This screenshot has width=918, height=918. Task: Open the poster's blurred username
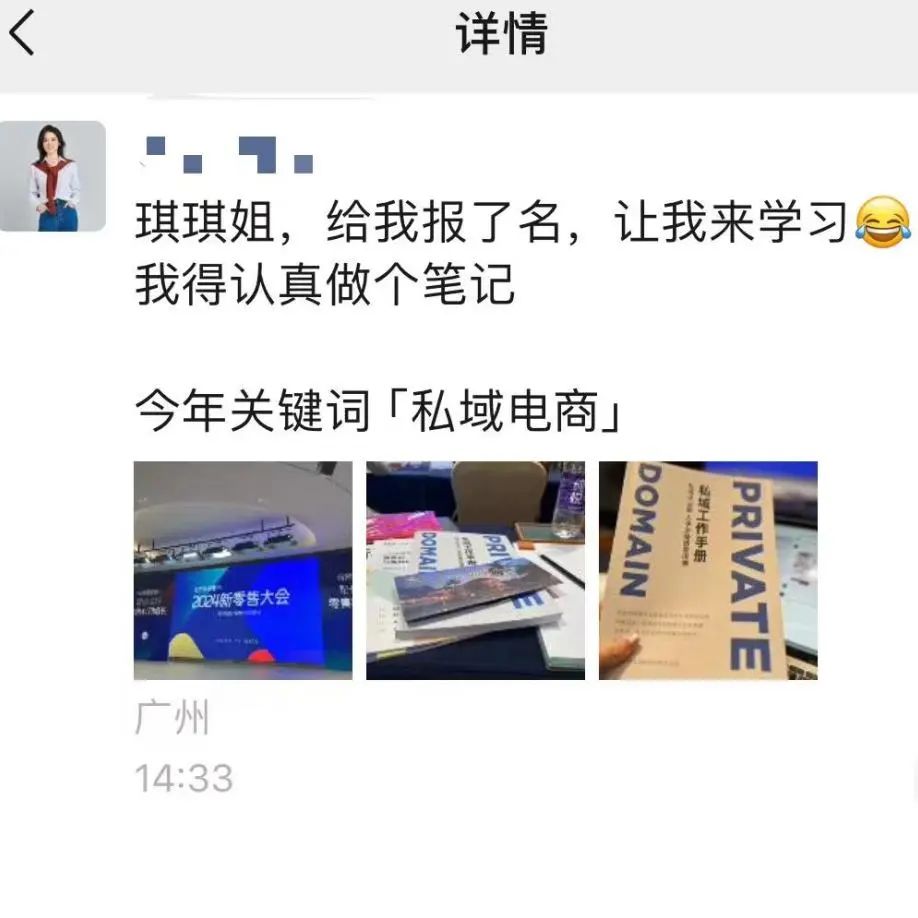(x=228, y=156)
